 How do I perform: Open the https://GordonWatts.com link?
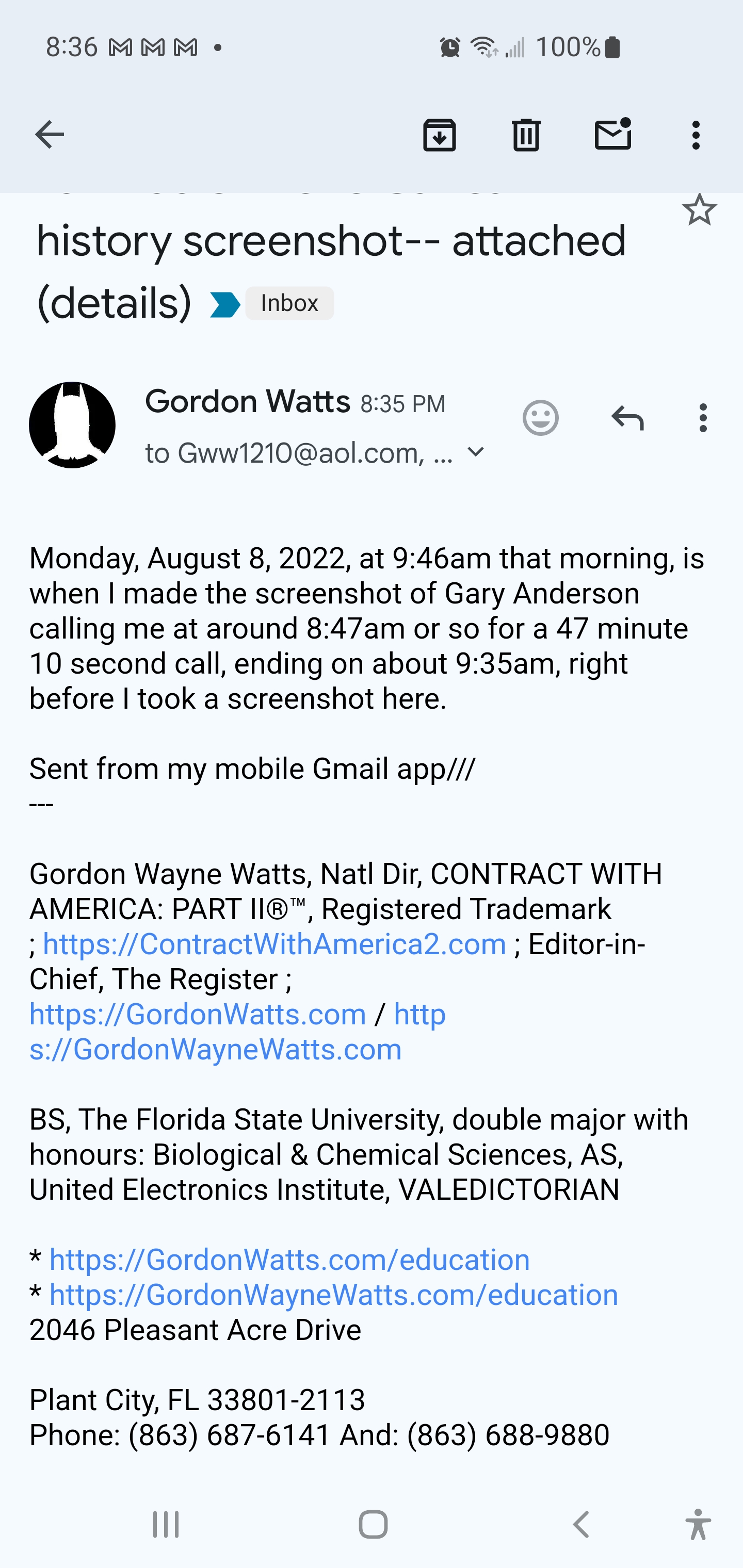point(198,1014)
